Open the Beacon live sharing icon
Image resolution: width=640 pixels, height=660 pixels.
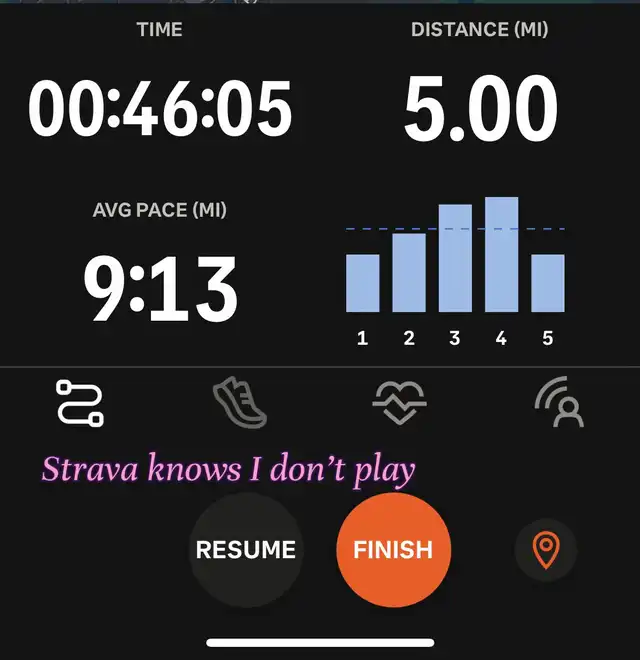click(559, 404)
